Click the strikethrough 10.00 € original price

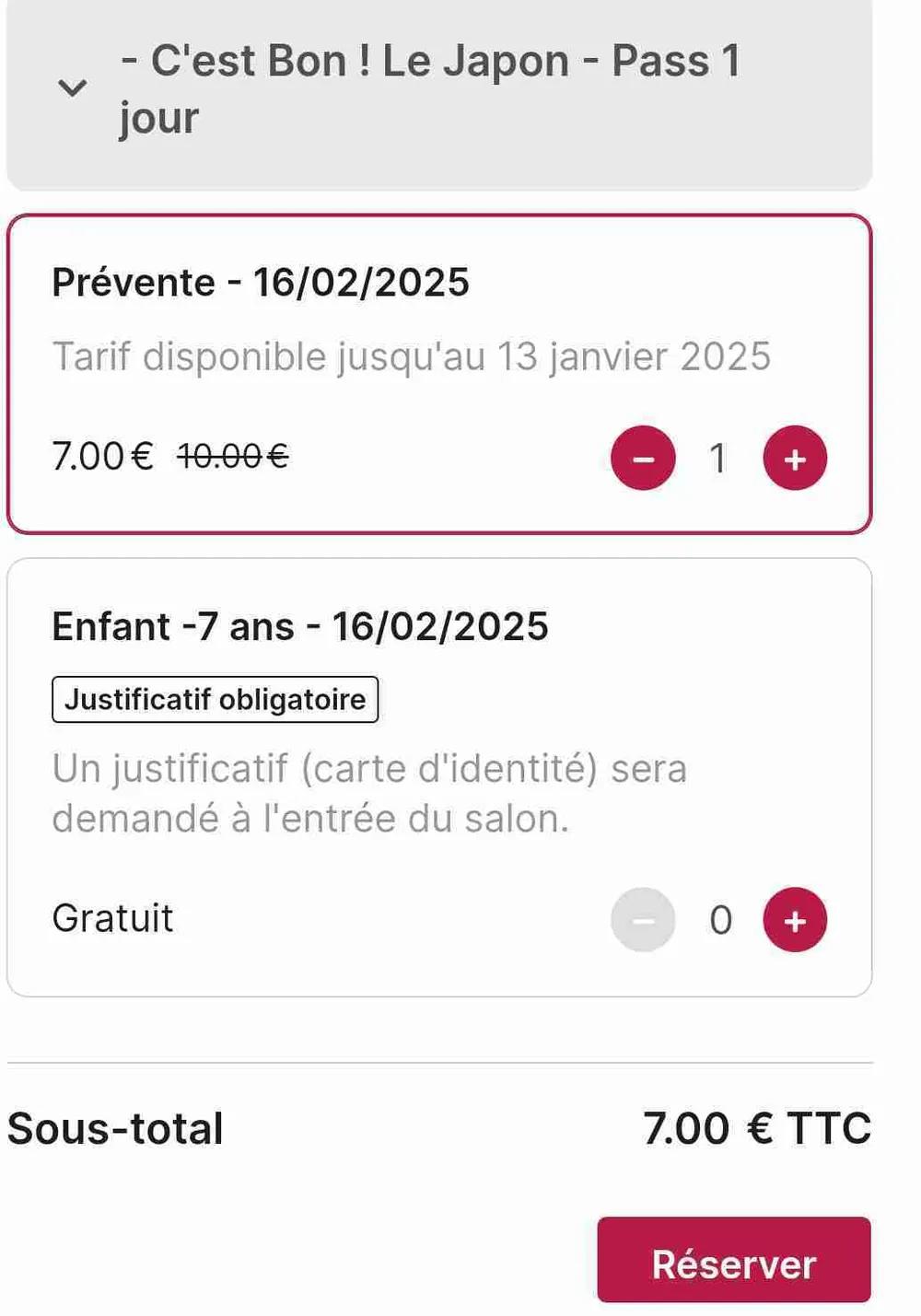[231, 456]
